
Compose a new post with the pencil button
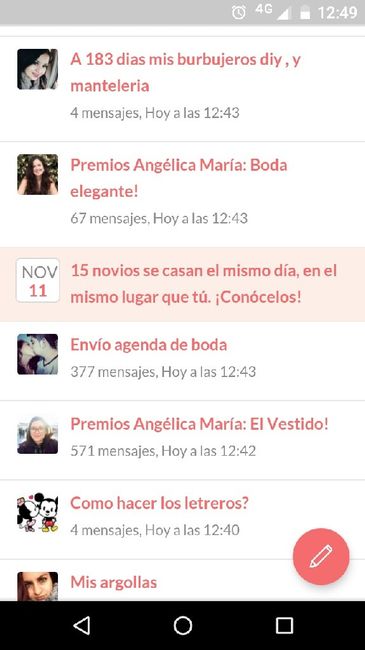coord(321,556)
